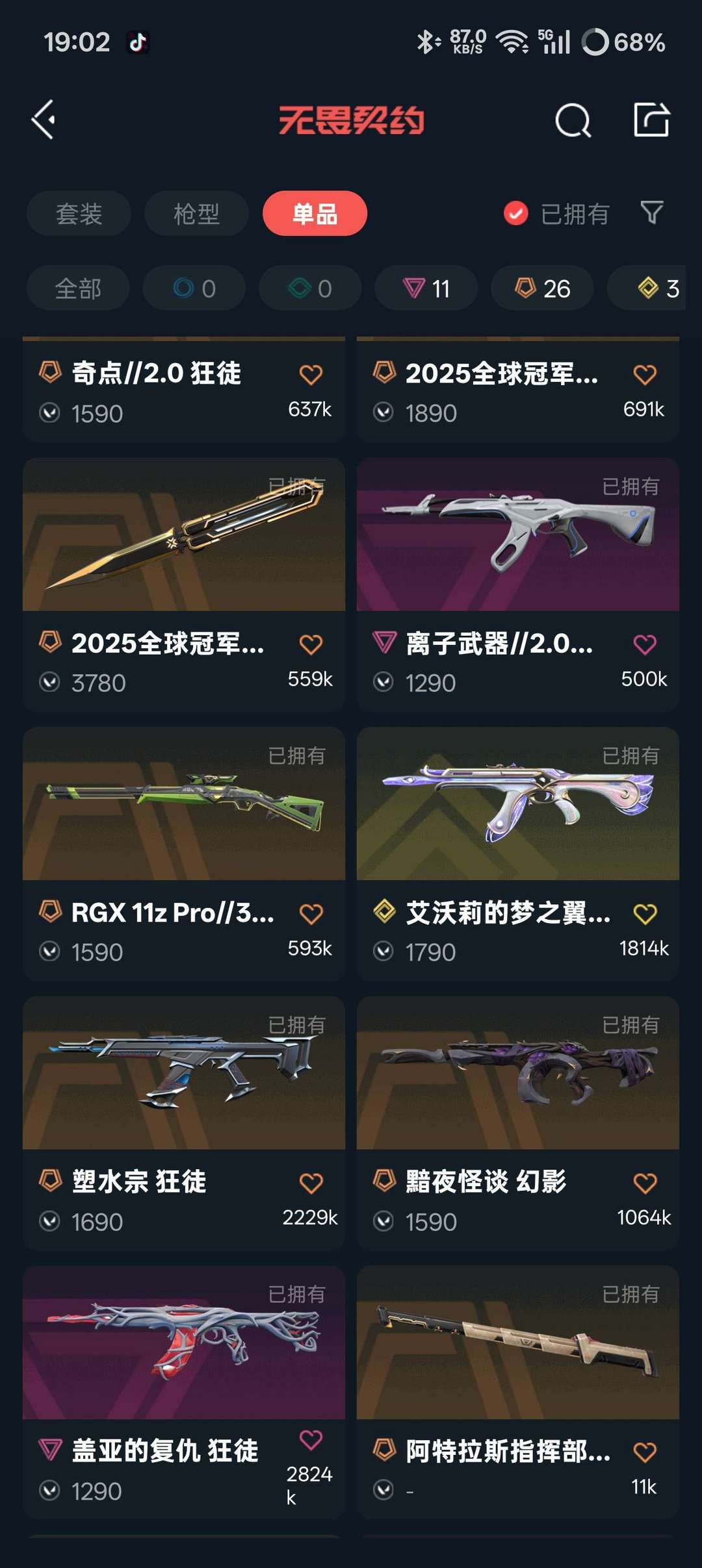Like the 黯夜怪谈 幻影 skin
The height and width of the screenshot is (1568, 702).
click(645, 1183)
